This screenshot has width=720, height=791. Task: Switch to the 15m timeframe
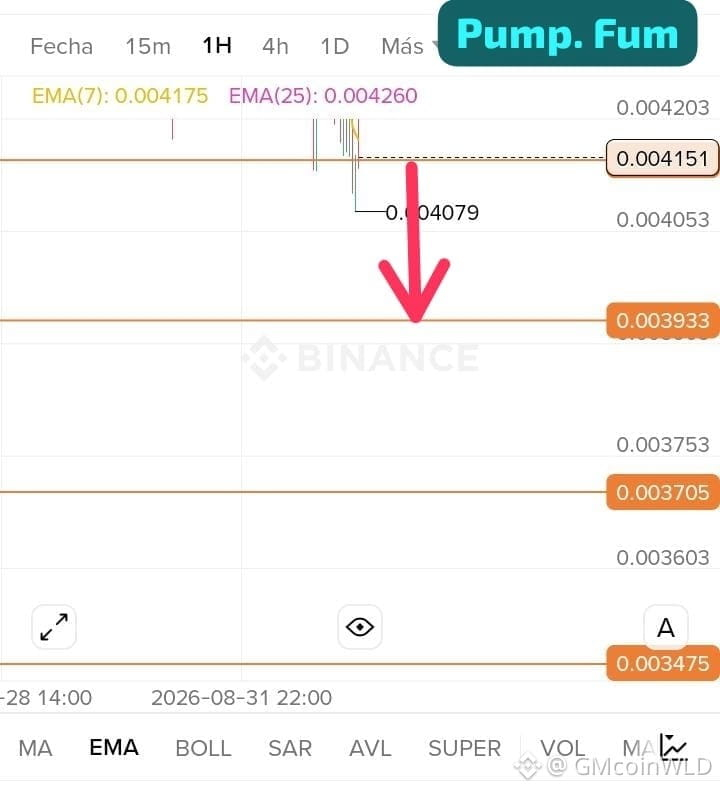coord(148,46)
